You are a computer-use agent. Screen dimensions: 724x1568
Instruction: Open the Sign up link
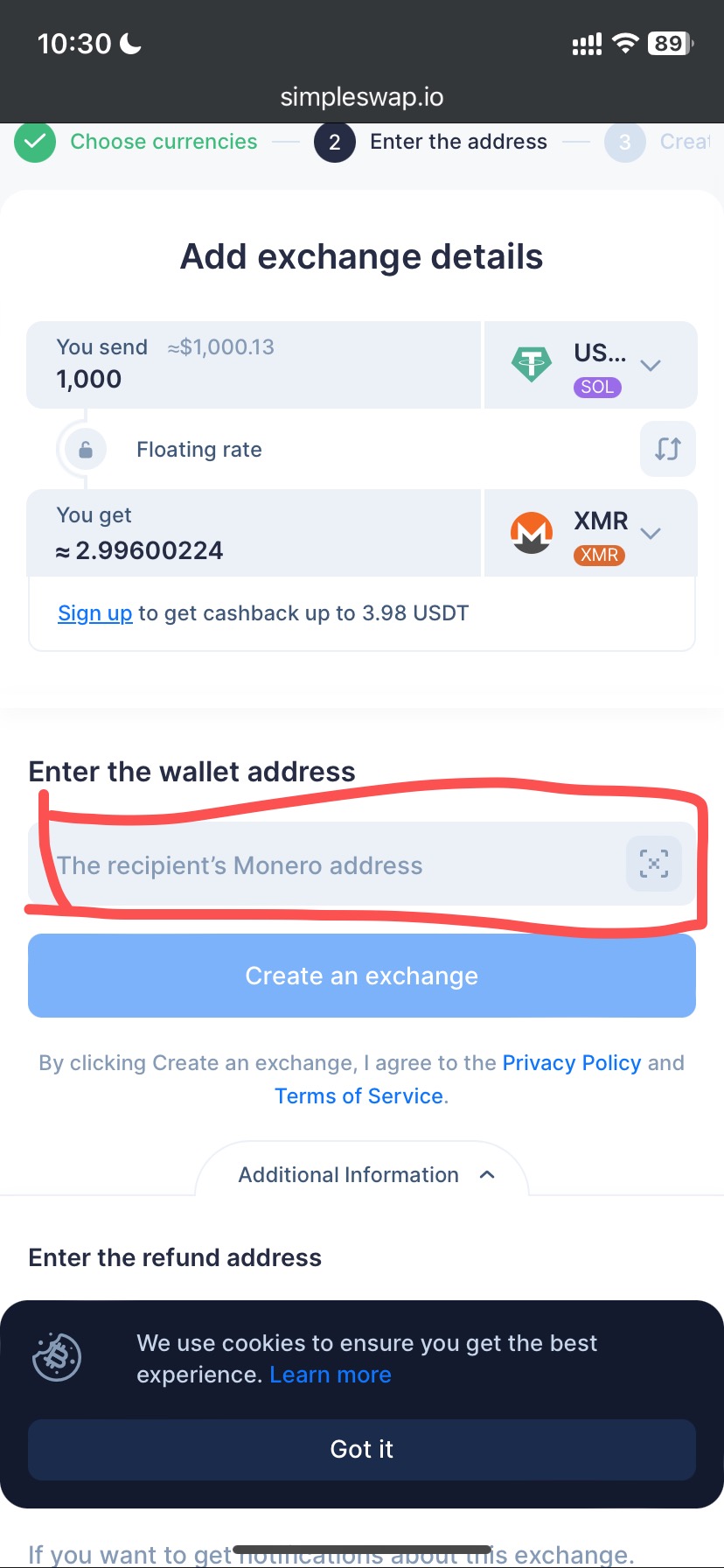click(95, 613)
